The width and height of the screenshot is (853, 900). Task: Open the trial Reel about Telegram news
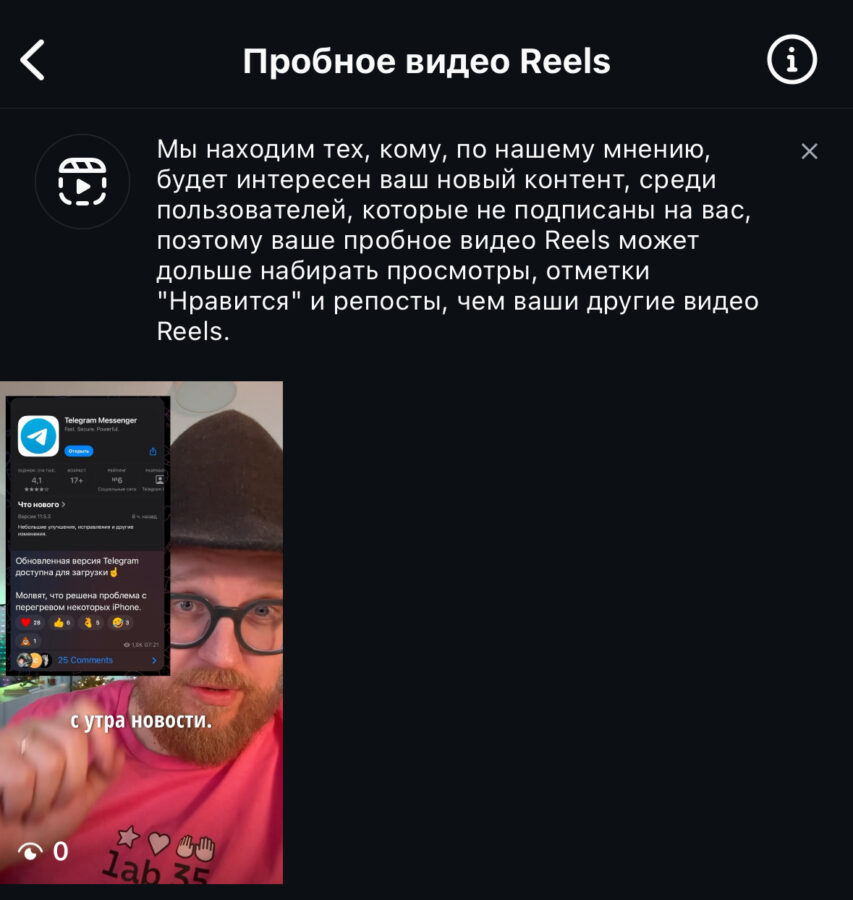141,632
